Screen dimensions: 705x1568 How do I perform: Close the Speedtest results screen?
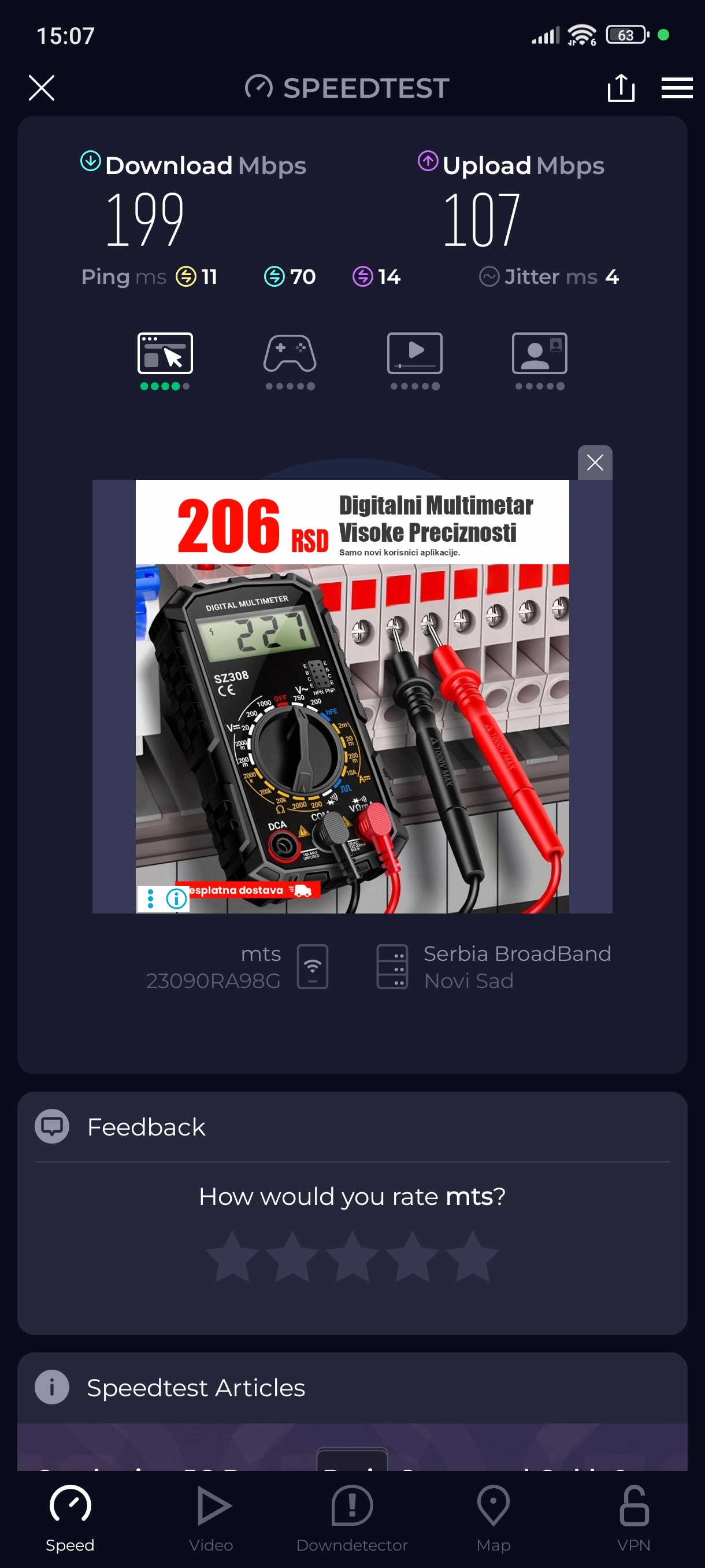point(42,88)
